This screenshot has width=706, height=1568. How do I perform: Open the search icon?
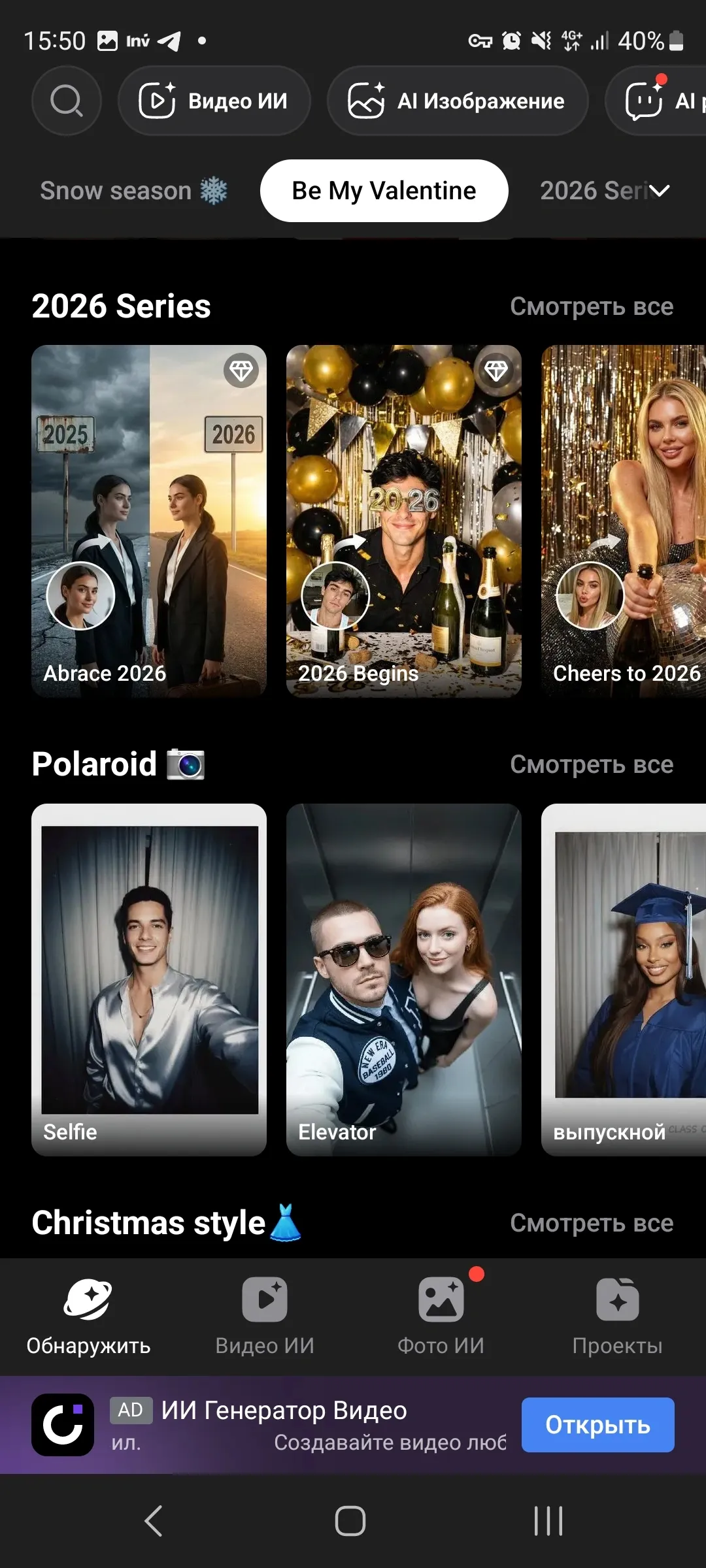pyautogui.click(x=67, y=101)
